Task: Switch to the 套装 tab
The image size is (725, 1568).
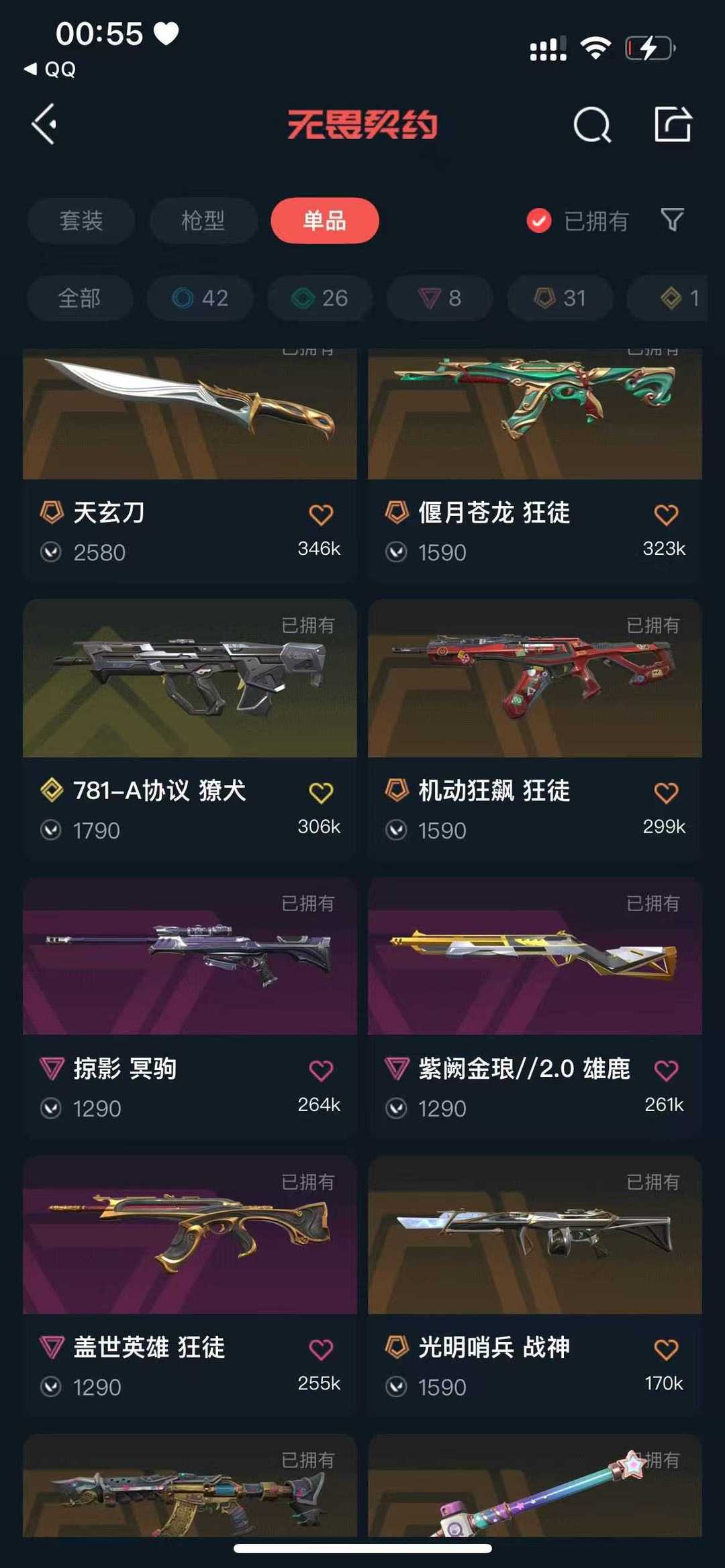Action: pos(81,221)
